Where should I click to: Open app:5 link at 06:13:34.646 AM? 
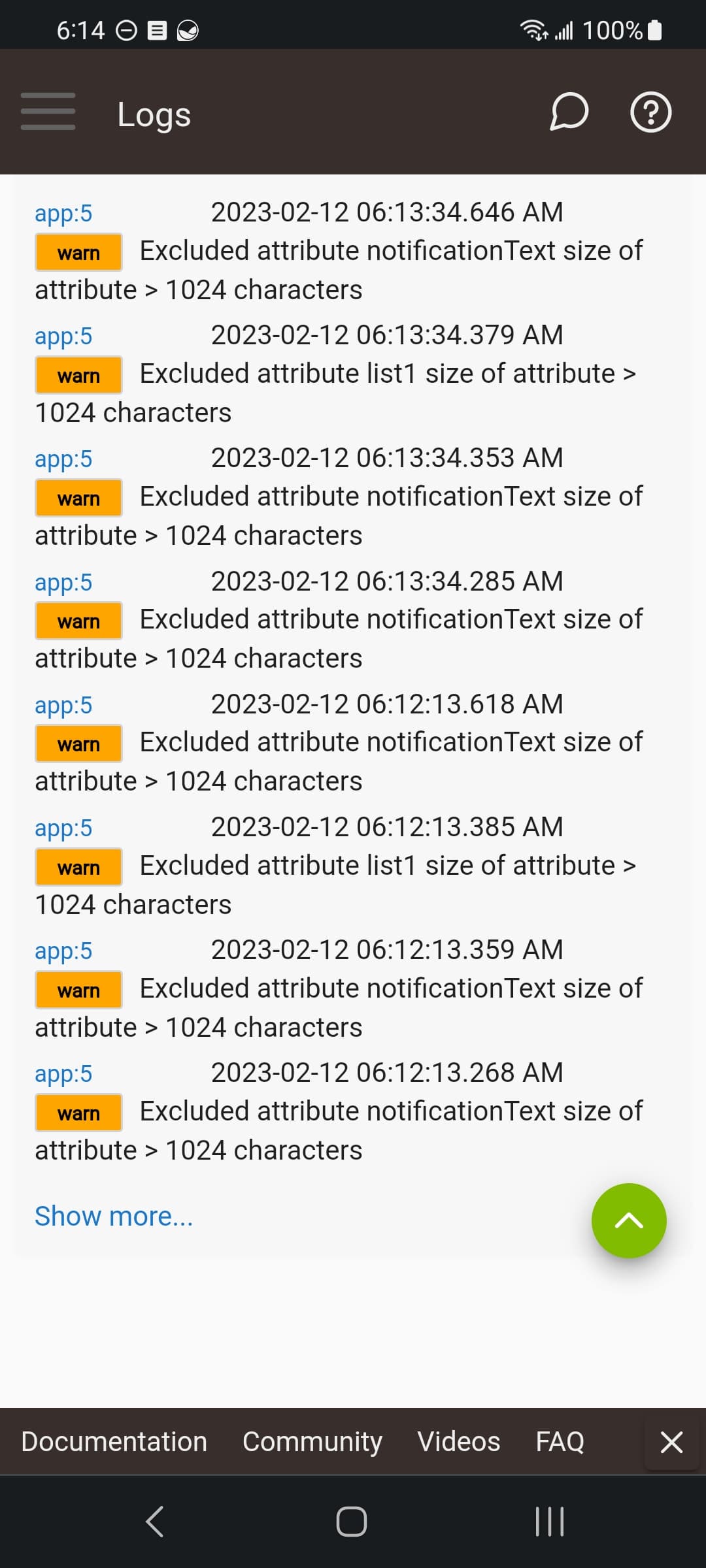(63, 214)
